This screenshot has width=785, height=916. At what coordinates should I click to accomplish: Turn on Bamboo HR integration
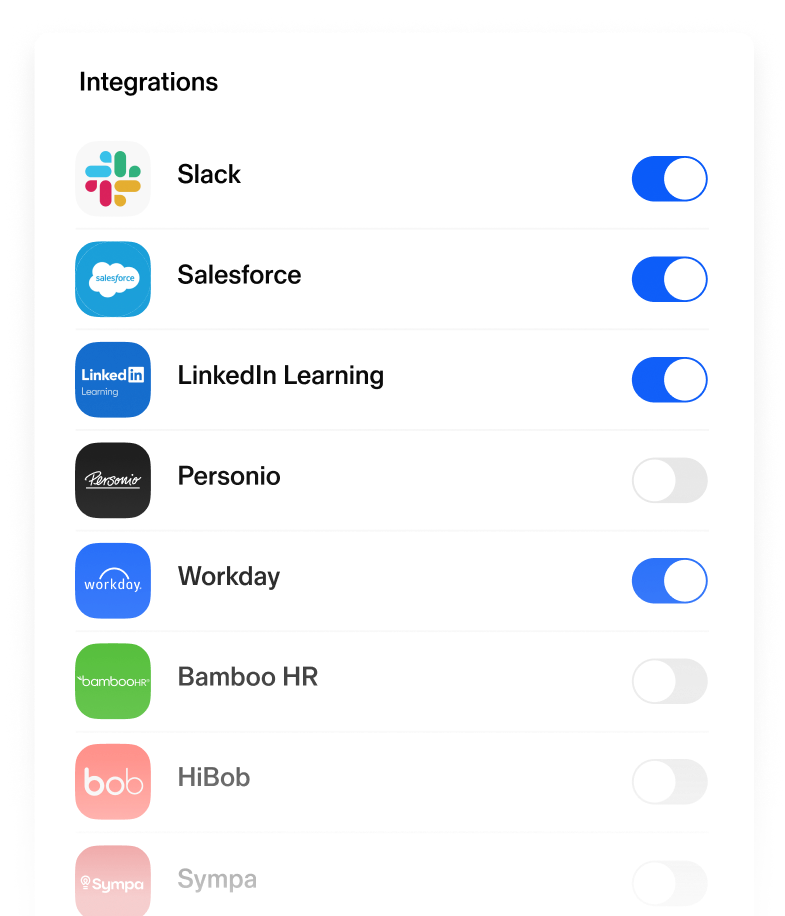coord(669,681)
